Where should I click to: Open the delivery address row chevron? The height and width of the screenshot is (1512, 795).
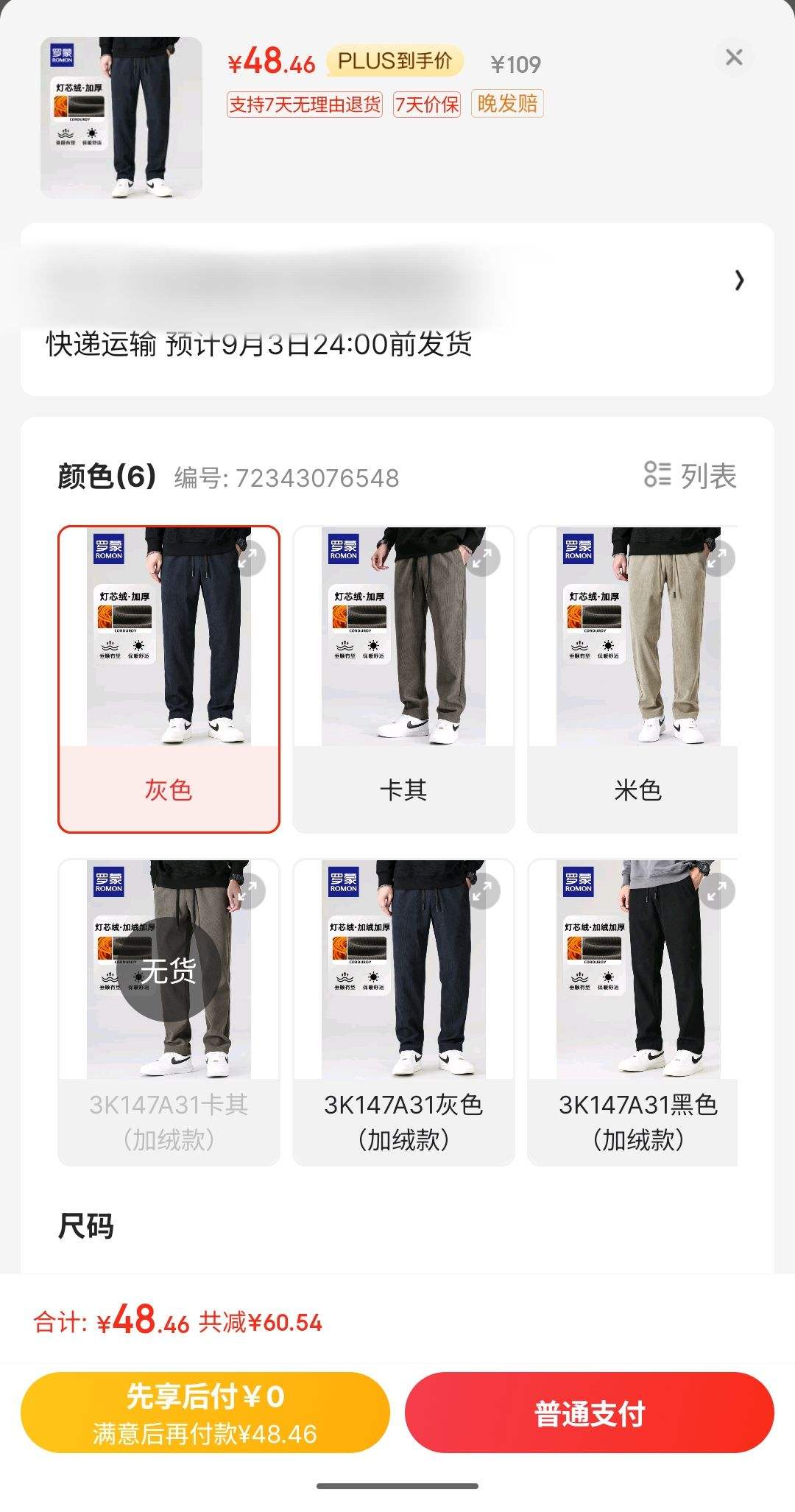coord(739,280)
